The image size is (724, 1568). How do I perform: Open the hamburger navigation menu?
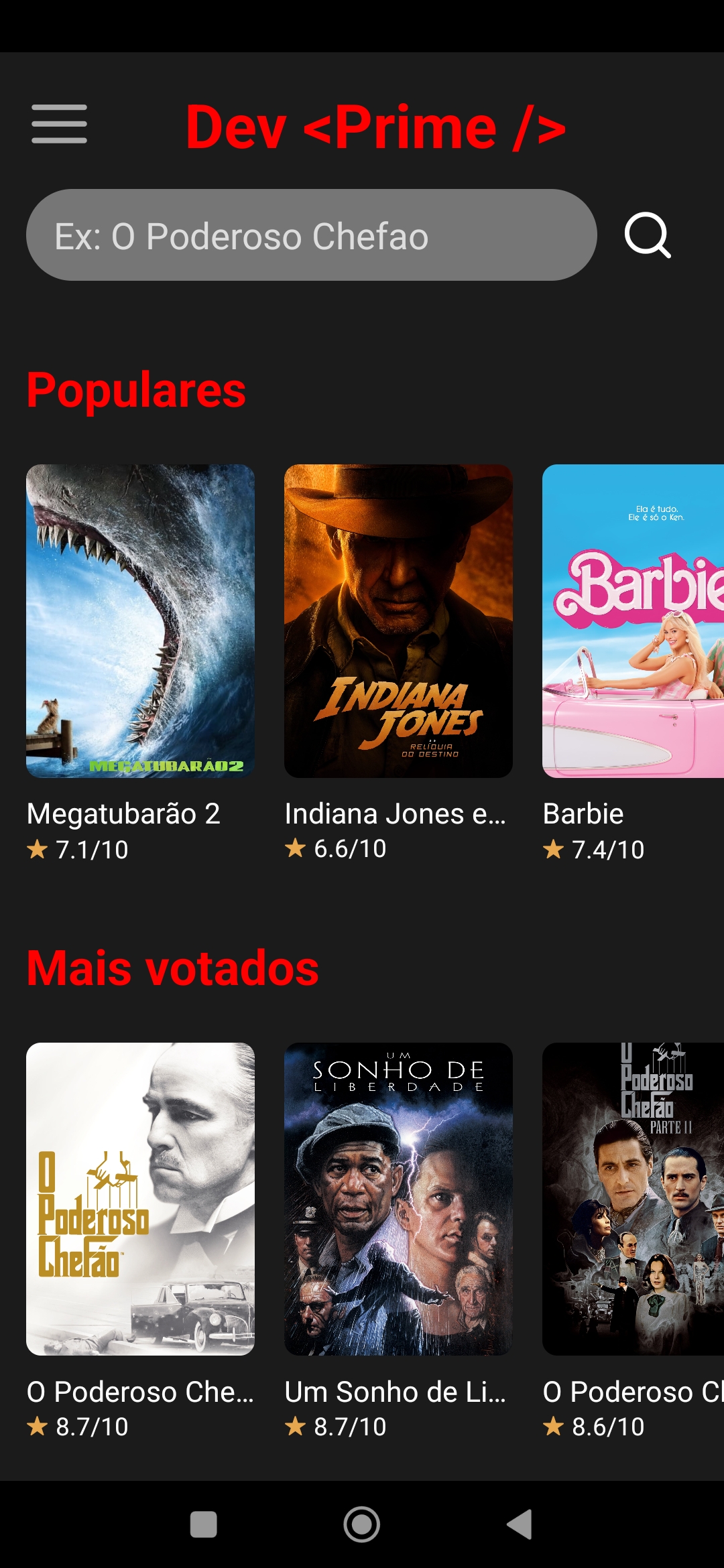[x=60, y=125]
